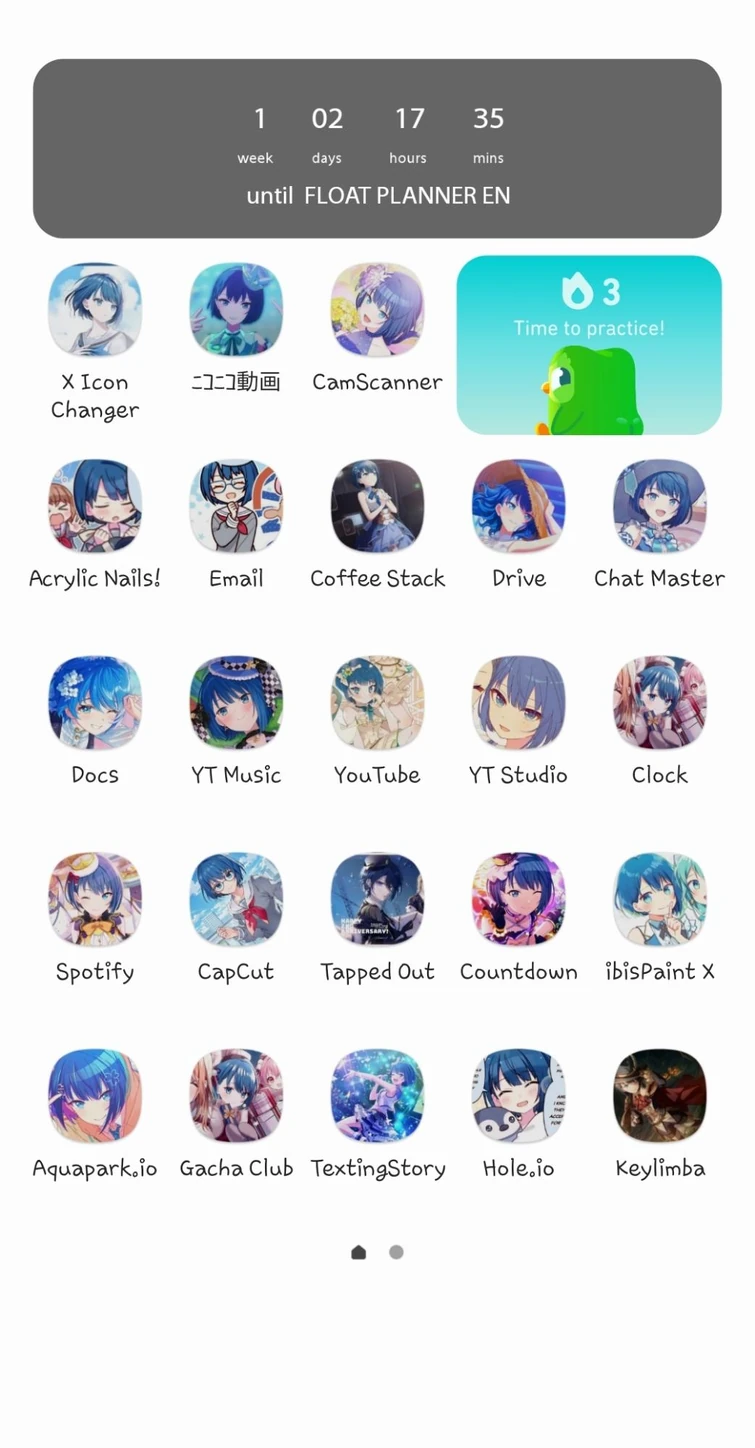This screenshot has height=1448, width=755.
Task: Open the X Icon Changer app
Action: (x=95, y=308)
